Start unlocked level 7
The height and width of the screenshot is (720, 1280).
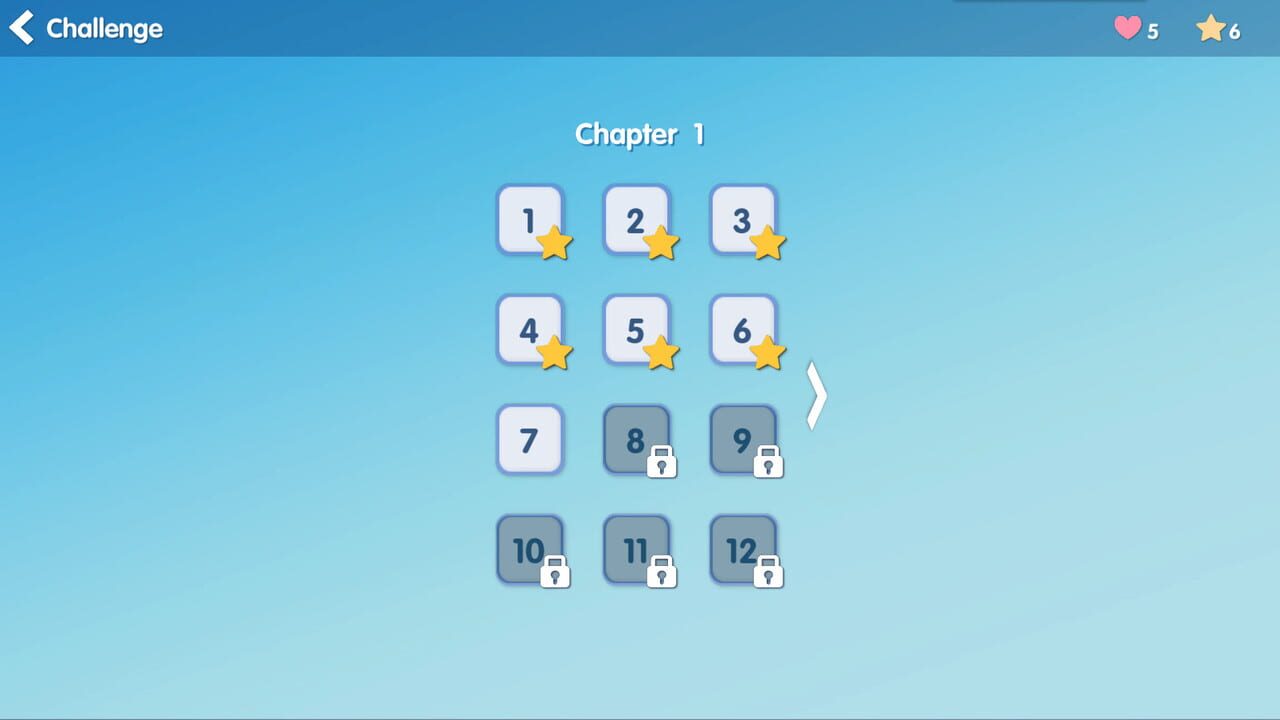(x=530, y=440)
